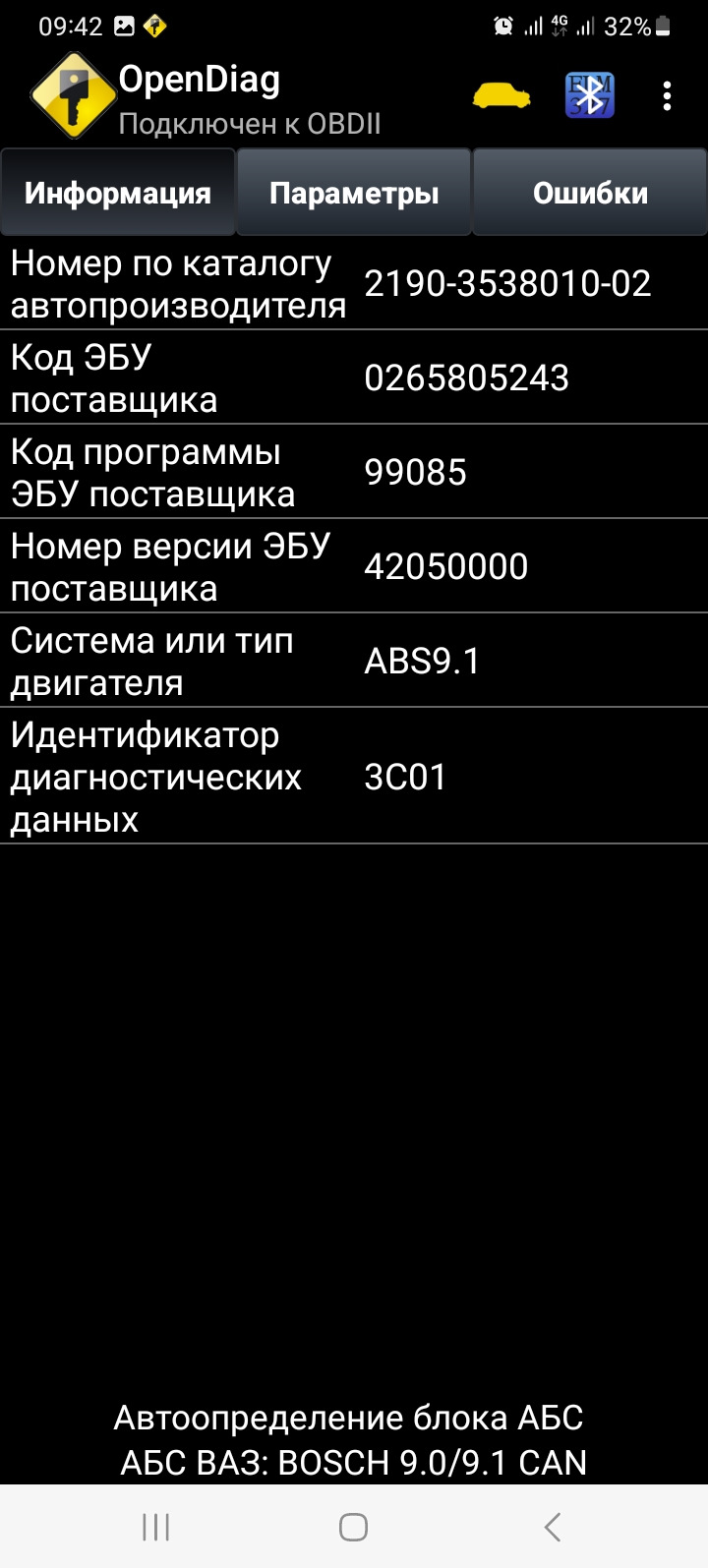Select the Информация tab
Screen dimensions: 708x1568
click(118, 193)
